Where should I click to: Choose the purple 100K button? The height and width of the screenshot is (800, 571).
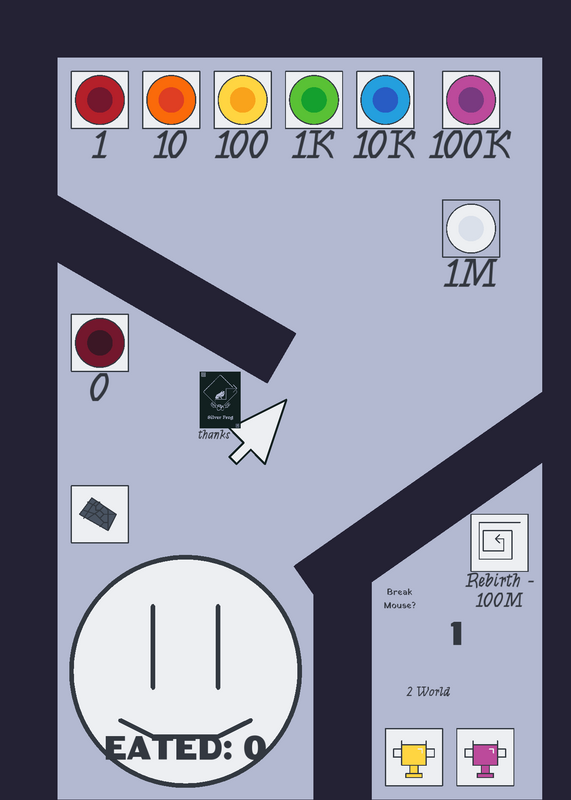point(471,99)
